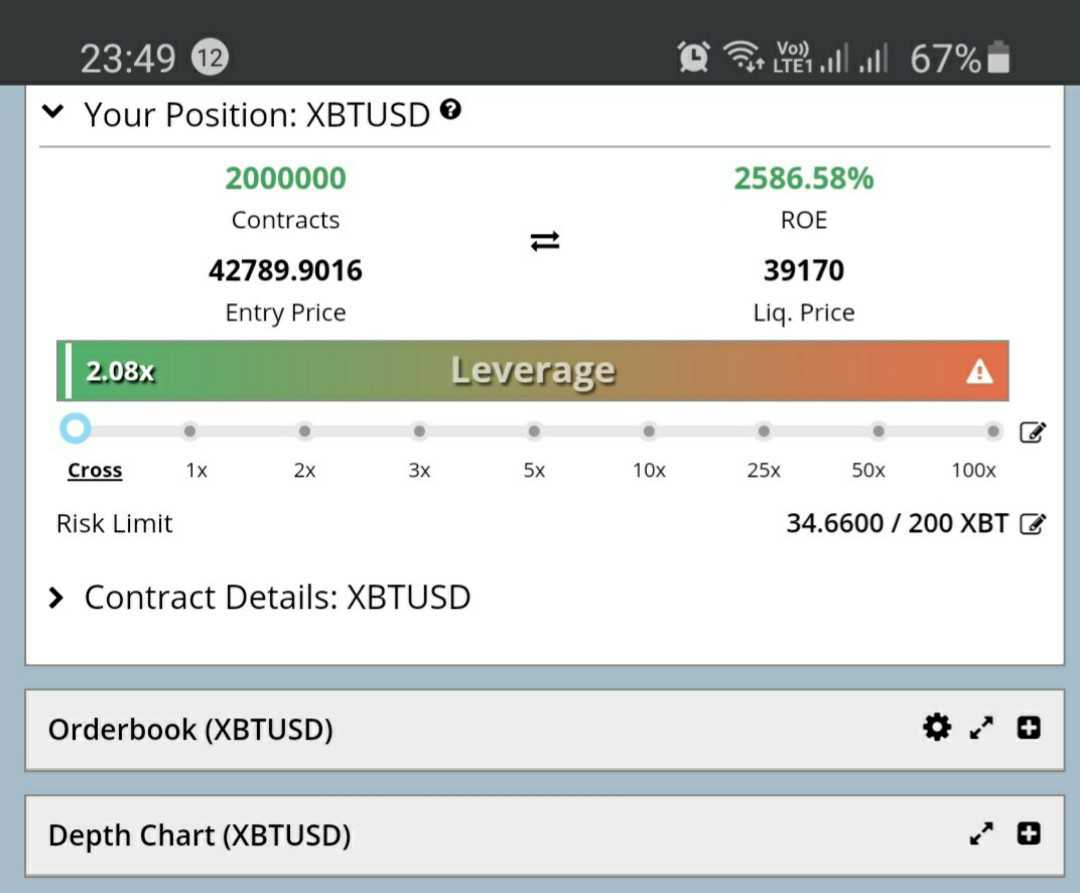Tap the swap arrows between Contracts and ROE
1080x893 pixels.
545,241
